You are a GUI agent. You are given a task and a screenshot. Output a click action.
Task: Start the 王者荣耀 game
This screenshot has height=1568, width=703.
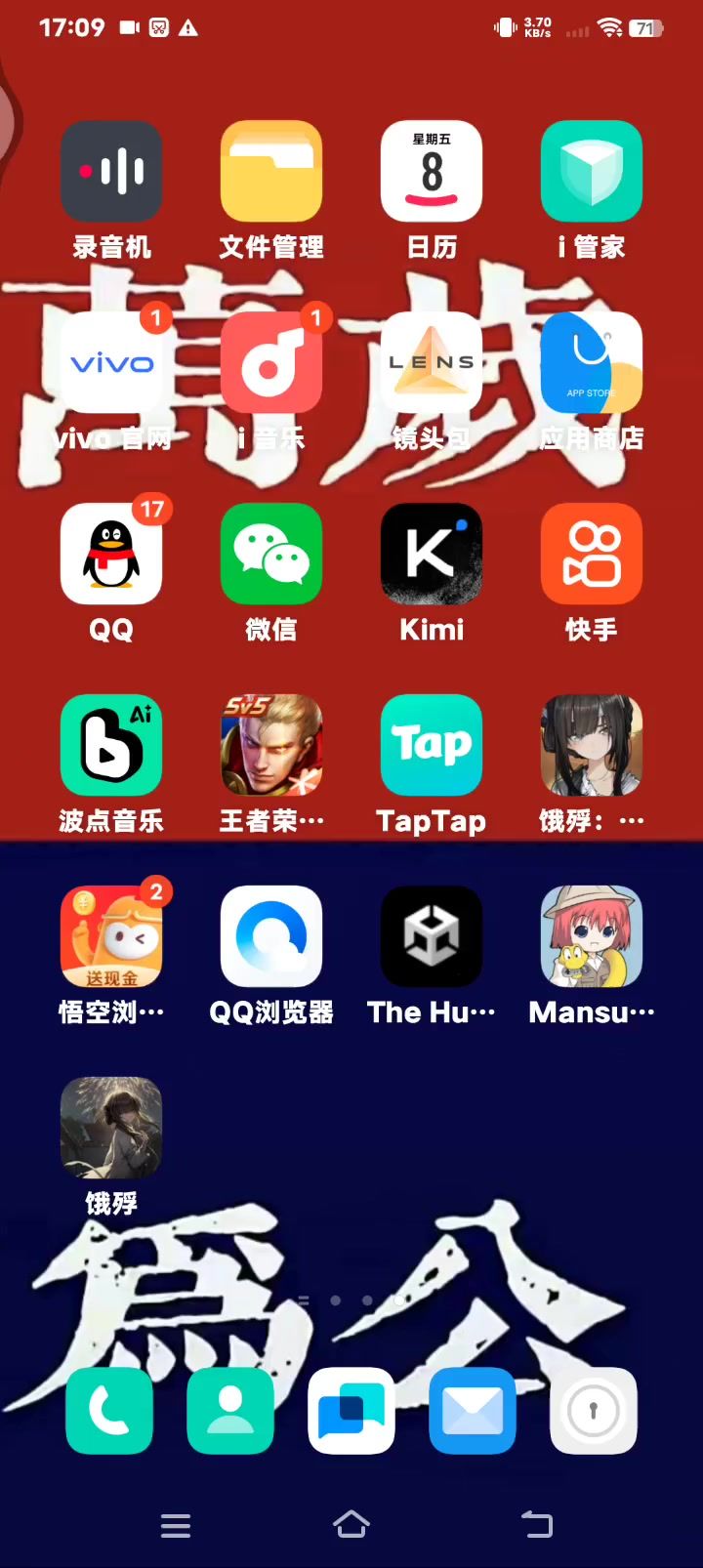pos(271,746)
